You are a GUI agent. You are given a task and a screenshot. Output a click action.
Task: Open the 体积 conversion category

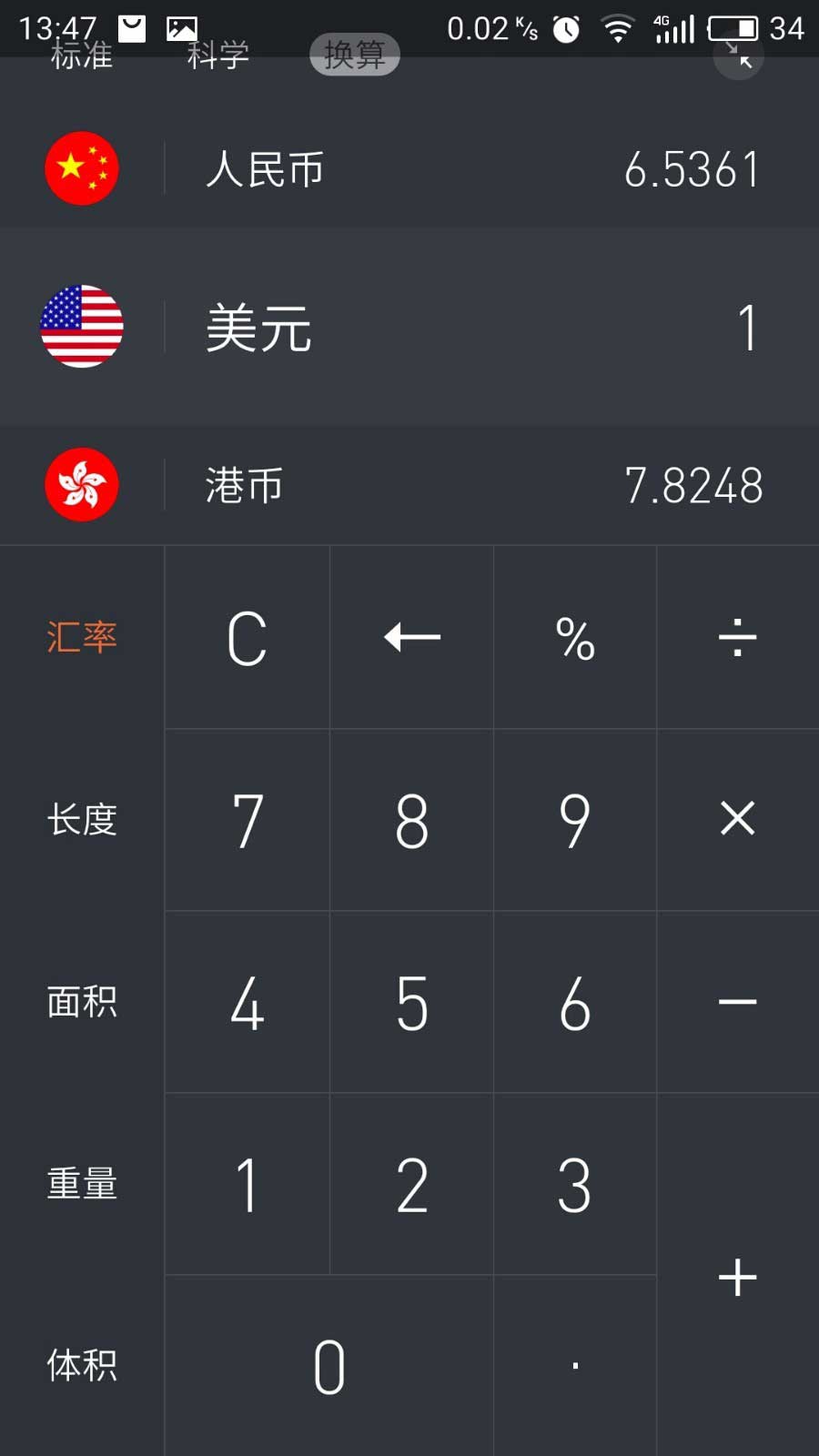click(x=82, y=1365)
